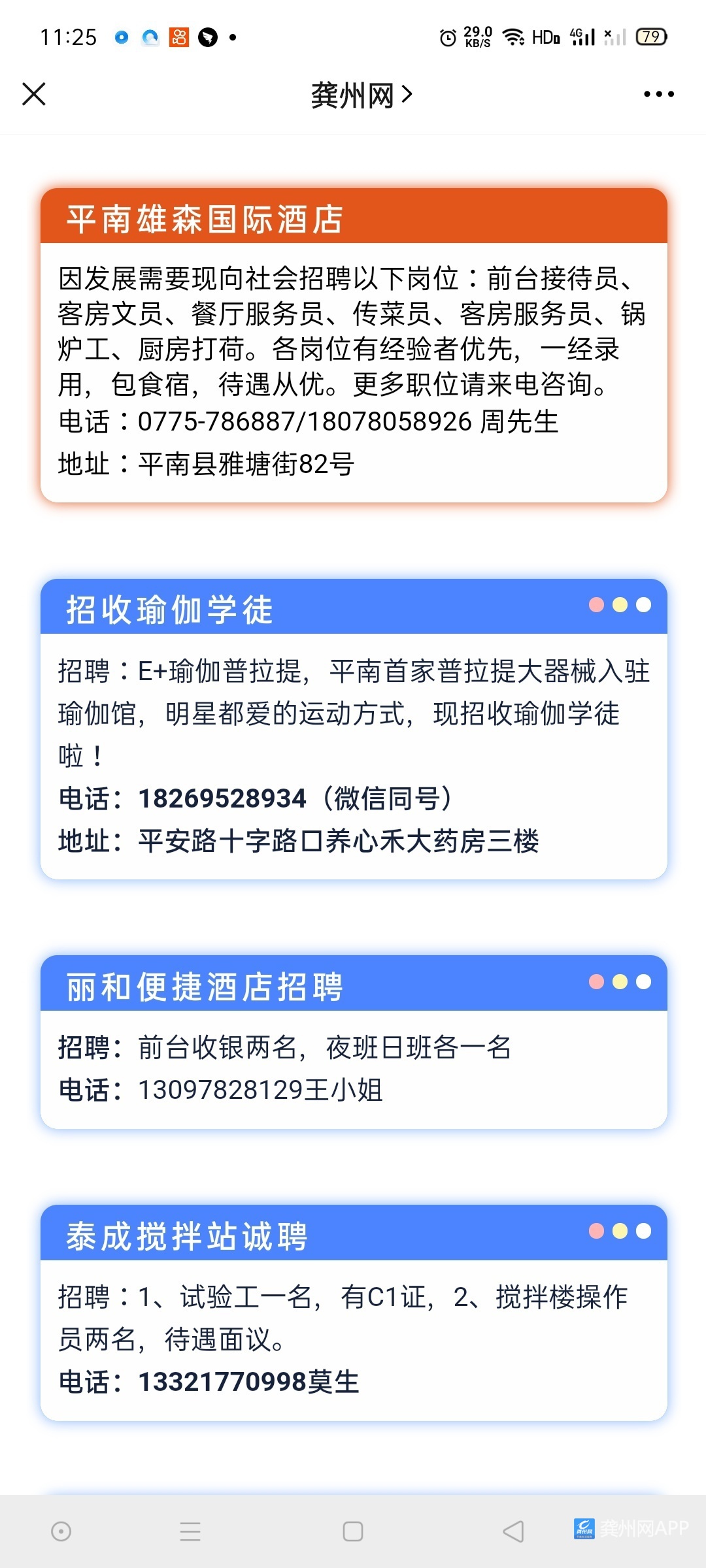Open the system recent apps menu
Image resolution: width=706 pixels, height=1568 pixels.
tap(190, 1531)
